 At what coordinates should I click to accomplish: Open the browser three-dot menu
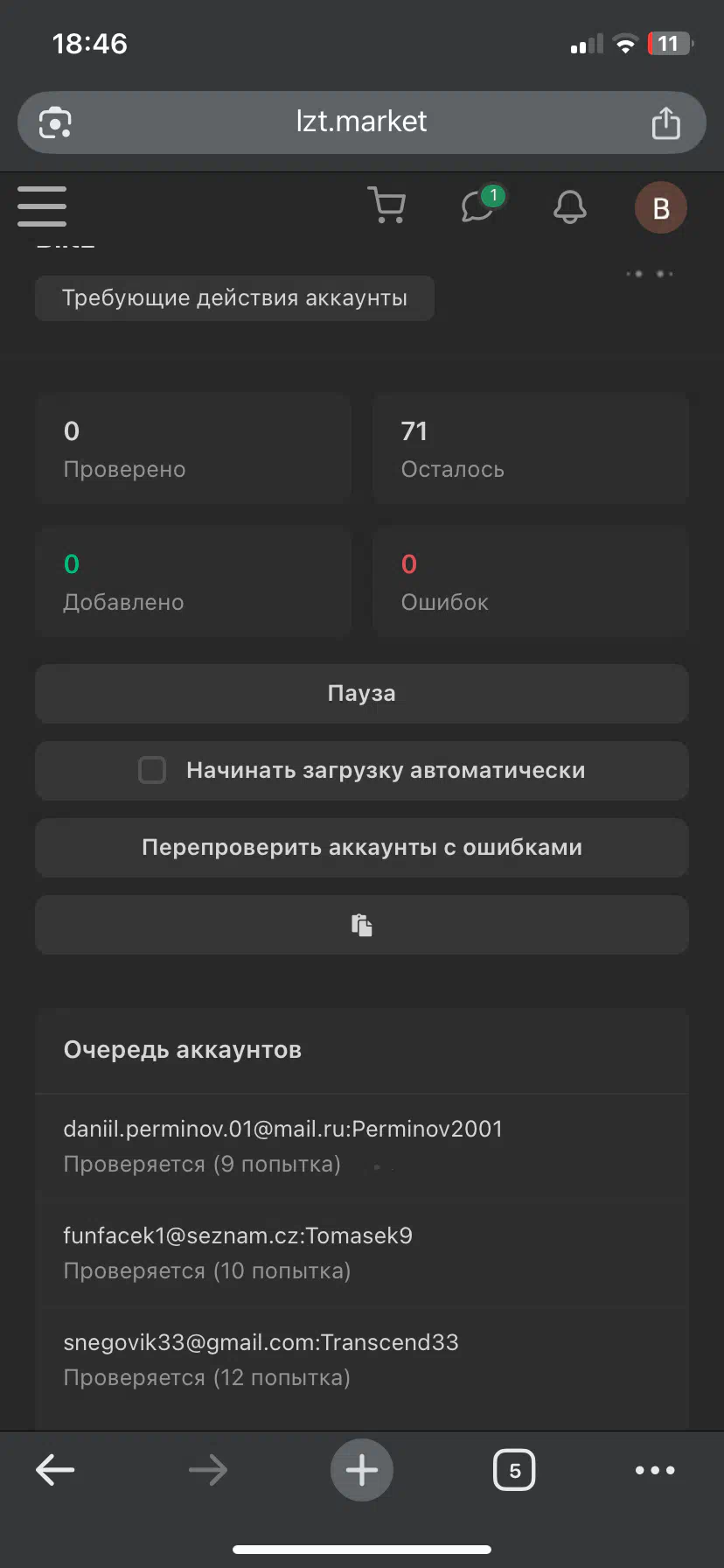655,1470
